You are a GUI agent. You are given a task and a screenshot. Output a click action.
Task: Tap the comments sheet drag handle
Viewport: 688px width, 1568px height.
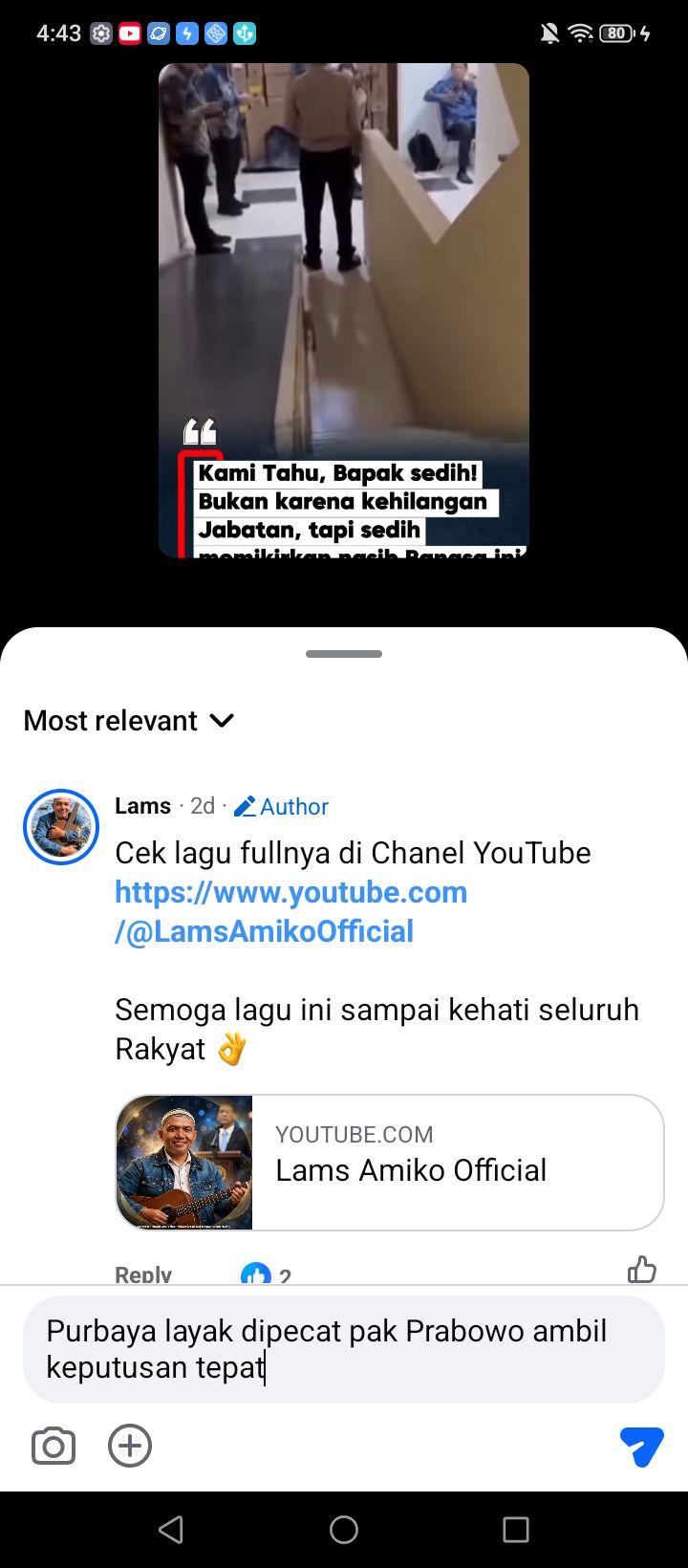[344, 654]
